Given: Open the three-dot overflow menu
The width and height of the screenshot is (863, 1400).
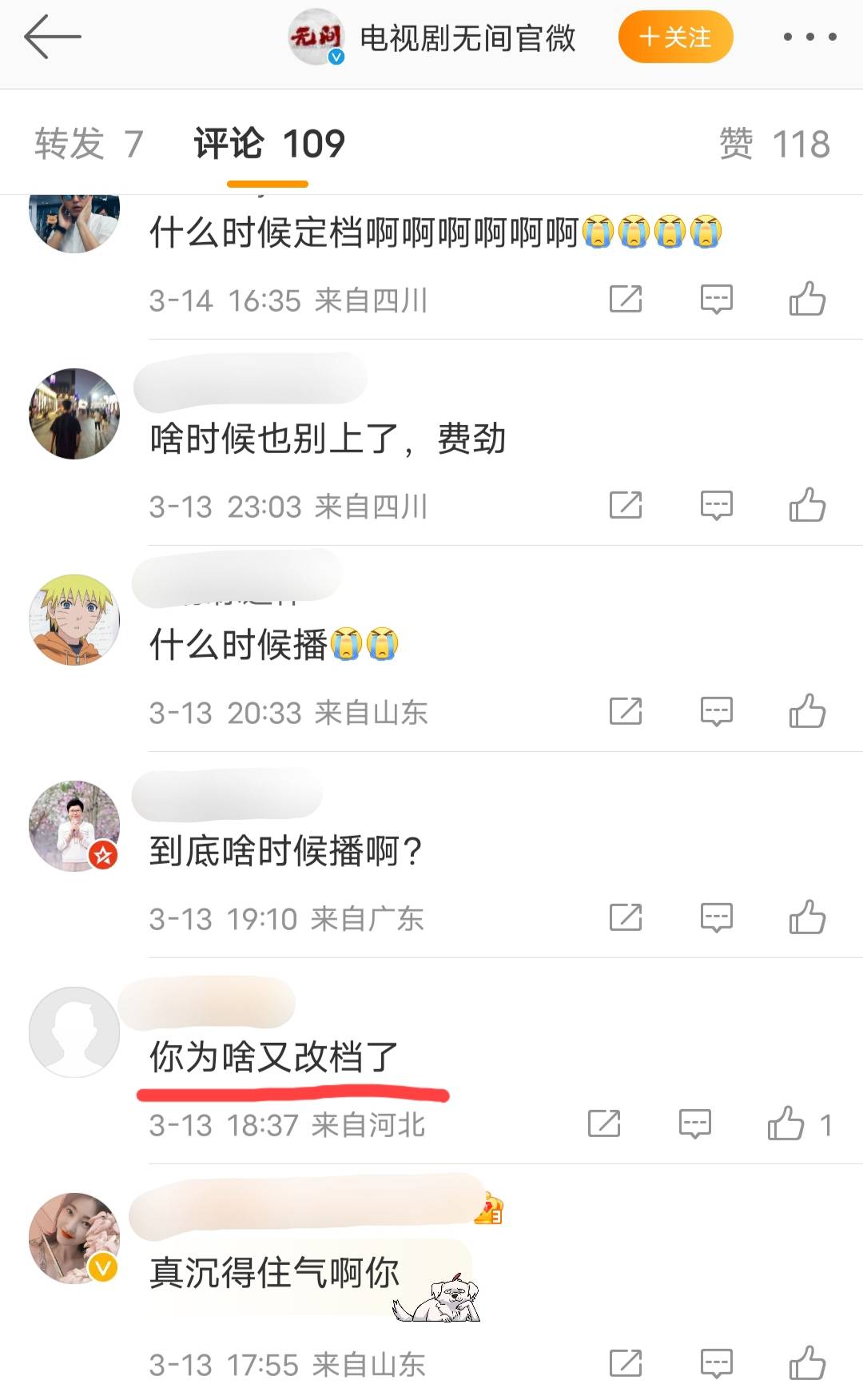Looking at the screenshot, I should tap(809, 37).
